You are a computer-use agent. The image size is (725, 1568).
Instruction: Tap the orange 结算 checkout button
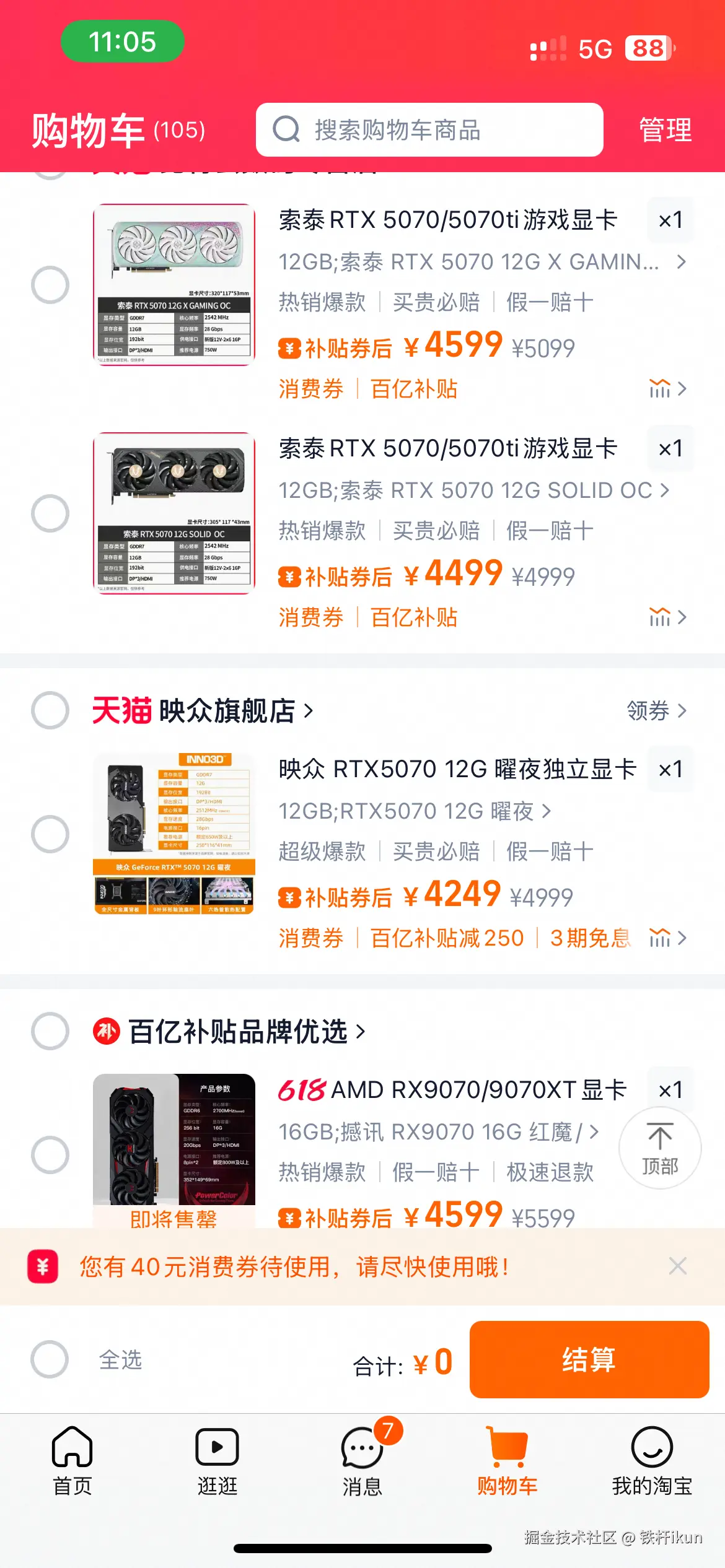pos(588,1360)
